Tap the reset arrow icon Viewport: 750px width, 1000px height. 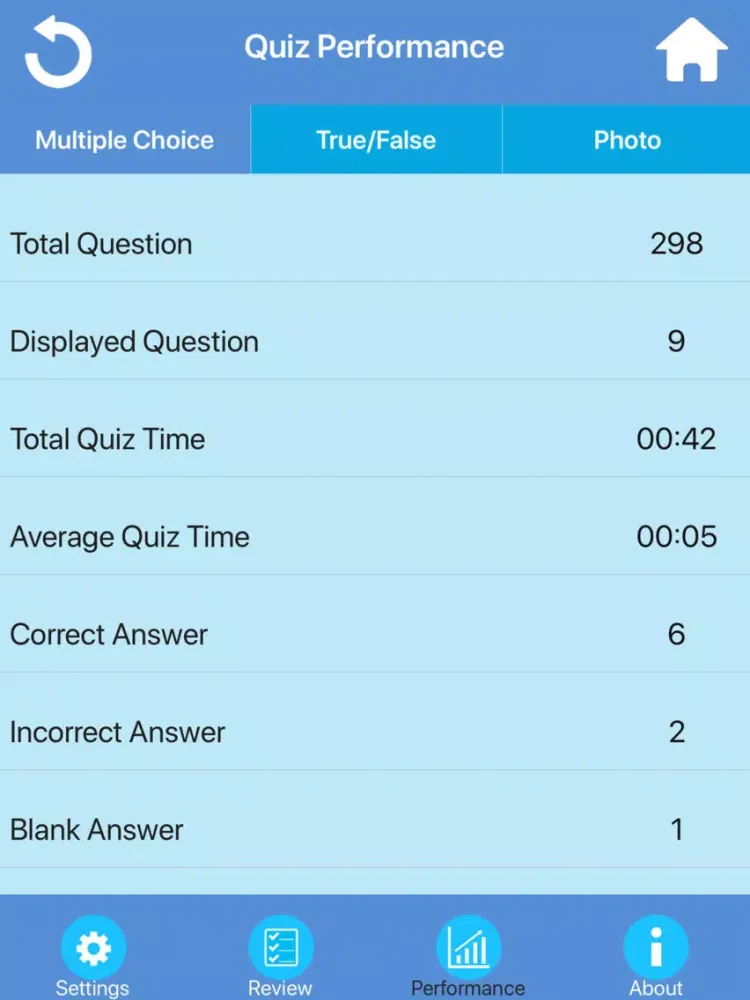pyautogui.click(x=58, y=52)
